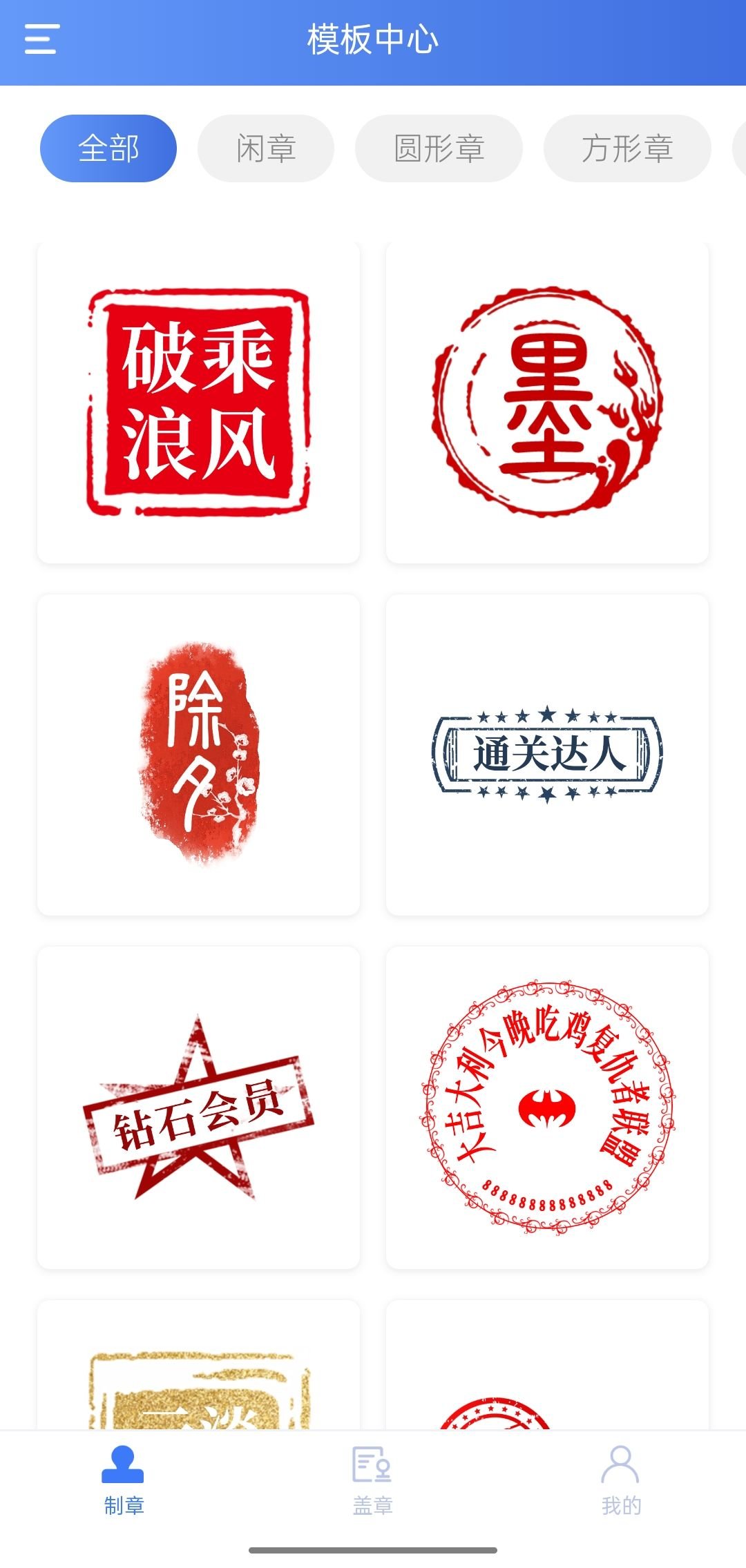
Task: Open the 钻石会员 star stamp template
Action: point(198,1107)
